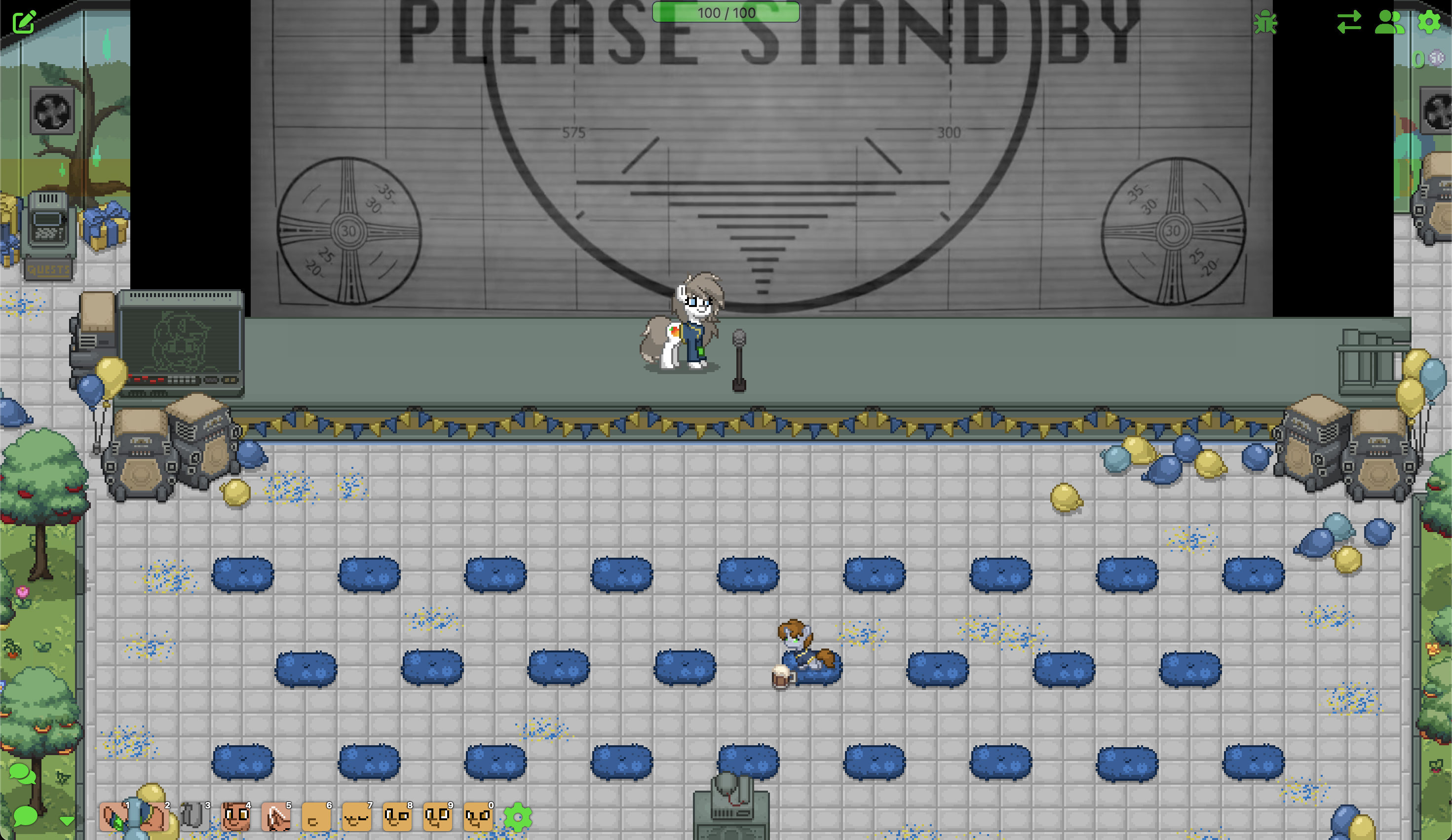
Task: Open the top-right settings gear
Action: pyautogui.click(x=1429, y=23)
